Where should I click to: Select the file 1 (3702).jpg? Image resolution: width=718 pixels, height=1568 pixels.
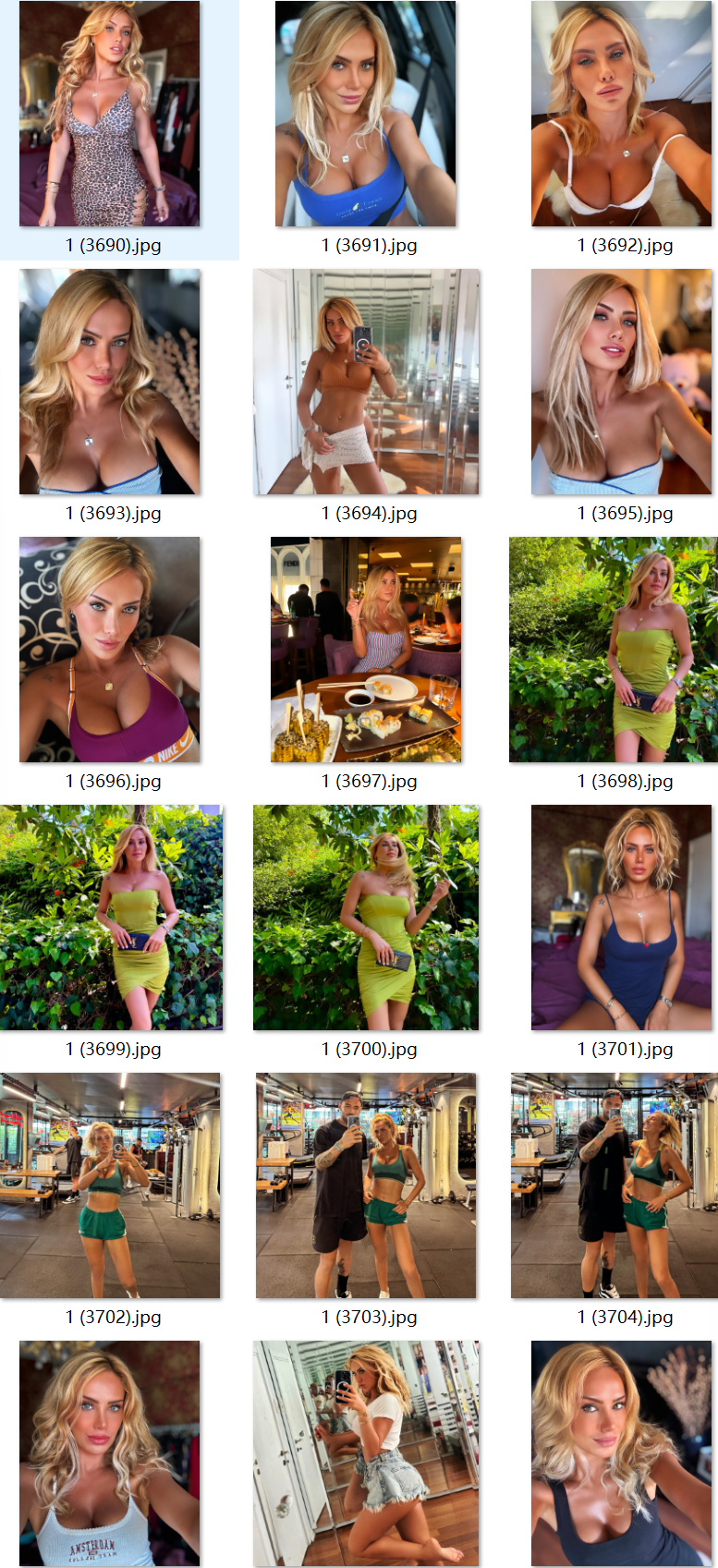(x=110, y=1185)
